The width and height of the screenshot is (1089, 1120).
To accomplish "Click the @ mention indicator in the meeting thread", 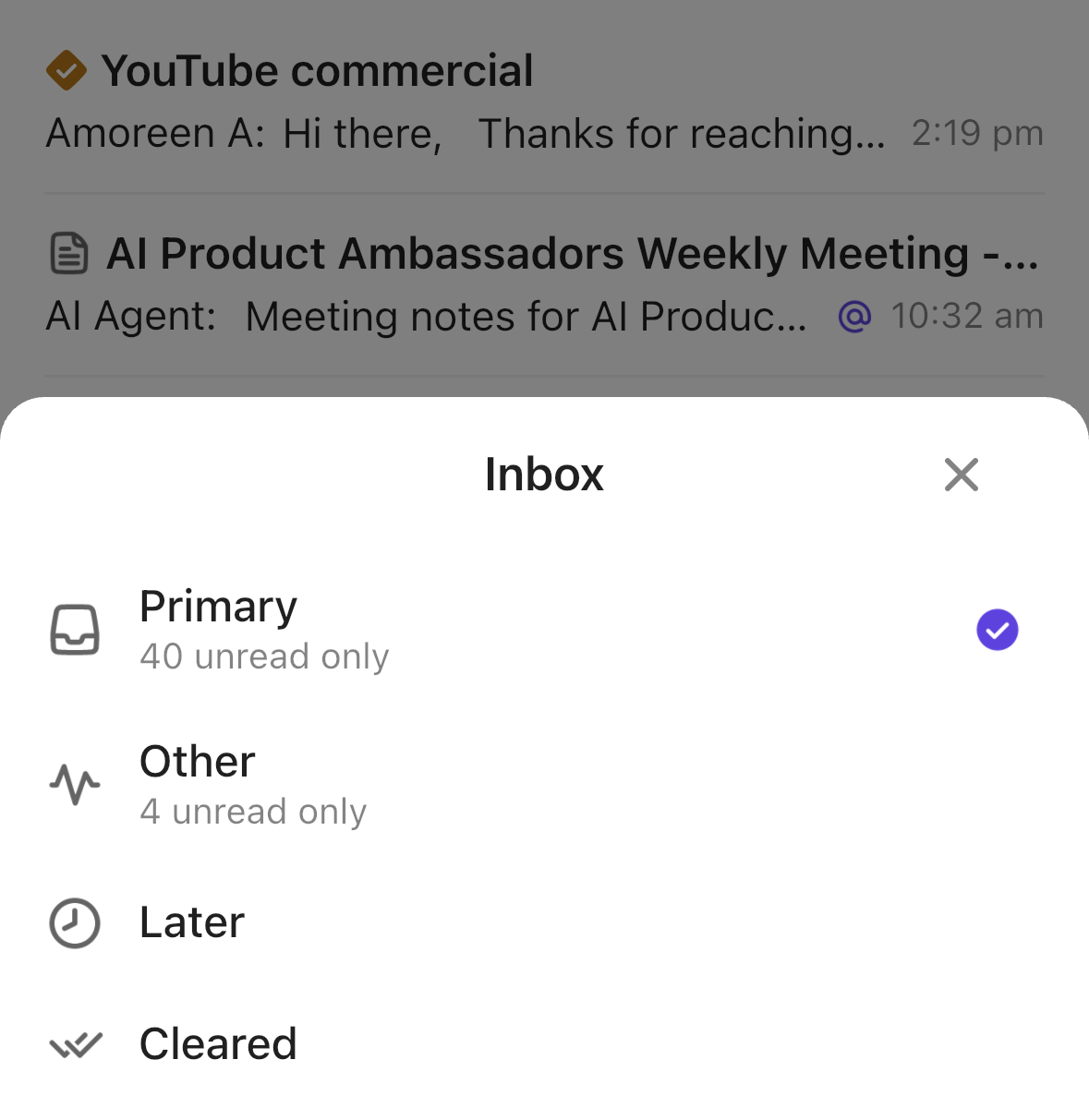I will (x=854, y=315).
